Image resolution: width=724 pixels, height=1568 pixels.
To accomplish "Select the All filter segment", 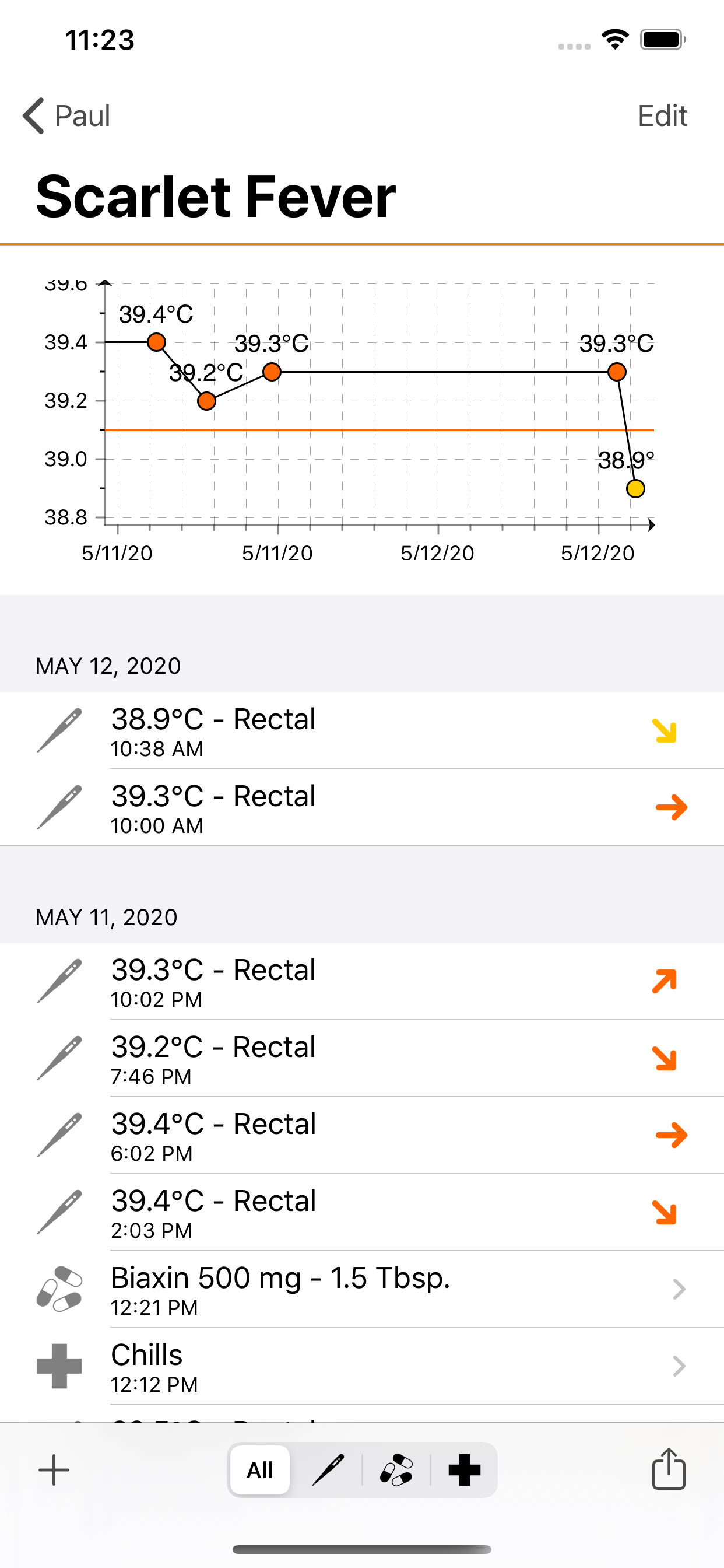I will [260, 1470].
